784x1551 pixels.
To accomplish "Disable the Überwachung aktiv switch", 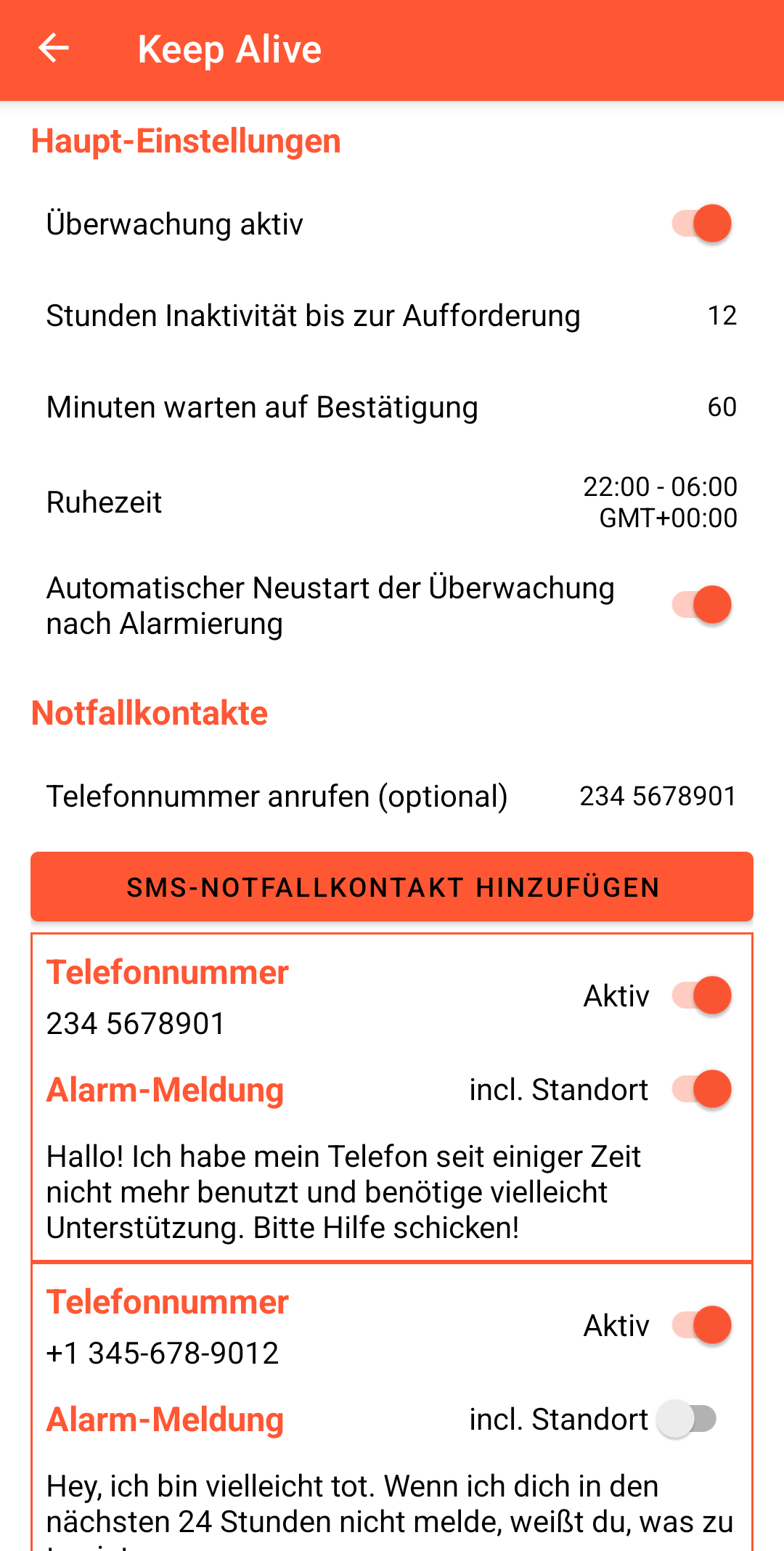I will pyautogui.click(x=701, y=224).
